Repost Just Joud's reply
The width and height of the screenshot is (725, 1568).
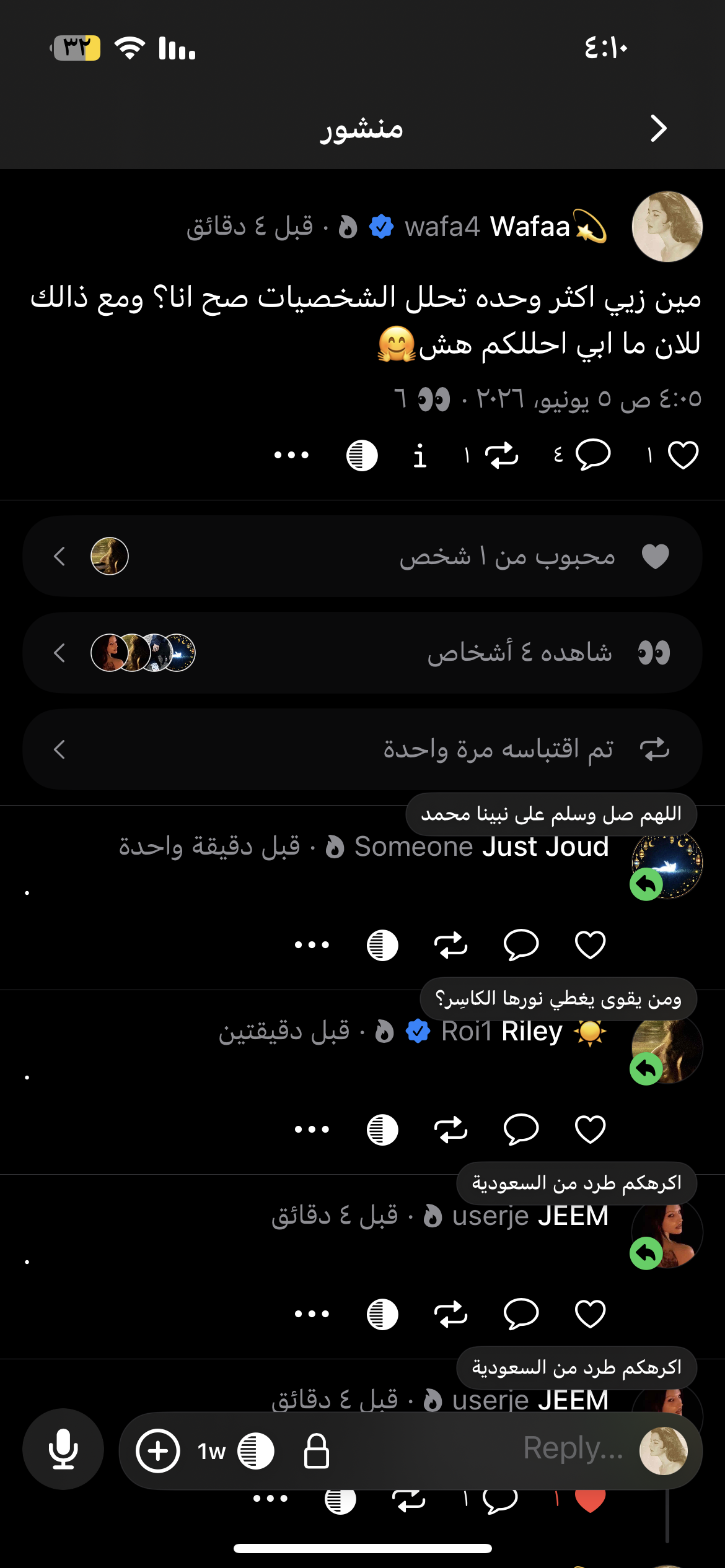pos(450,944)
